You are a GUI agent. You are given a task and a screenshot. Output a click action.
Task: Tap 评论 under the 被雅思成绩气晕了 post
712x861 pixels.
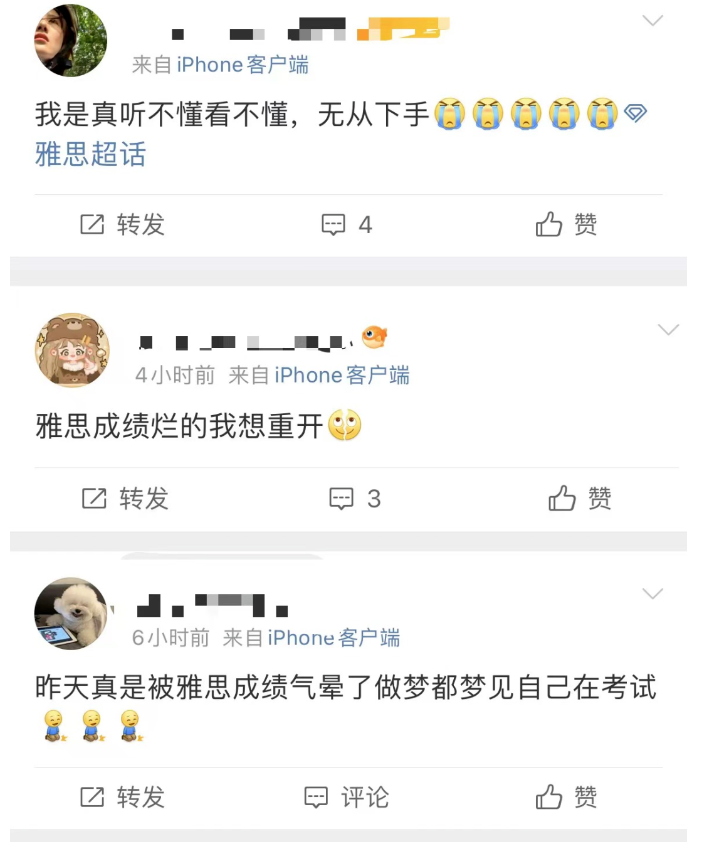pos(346,797)
